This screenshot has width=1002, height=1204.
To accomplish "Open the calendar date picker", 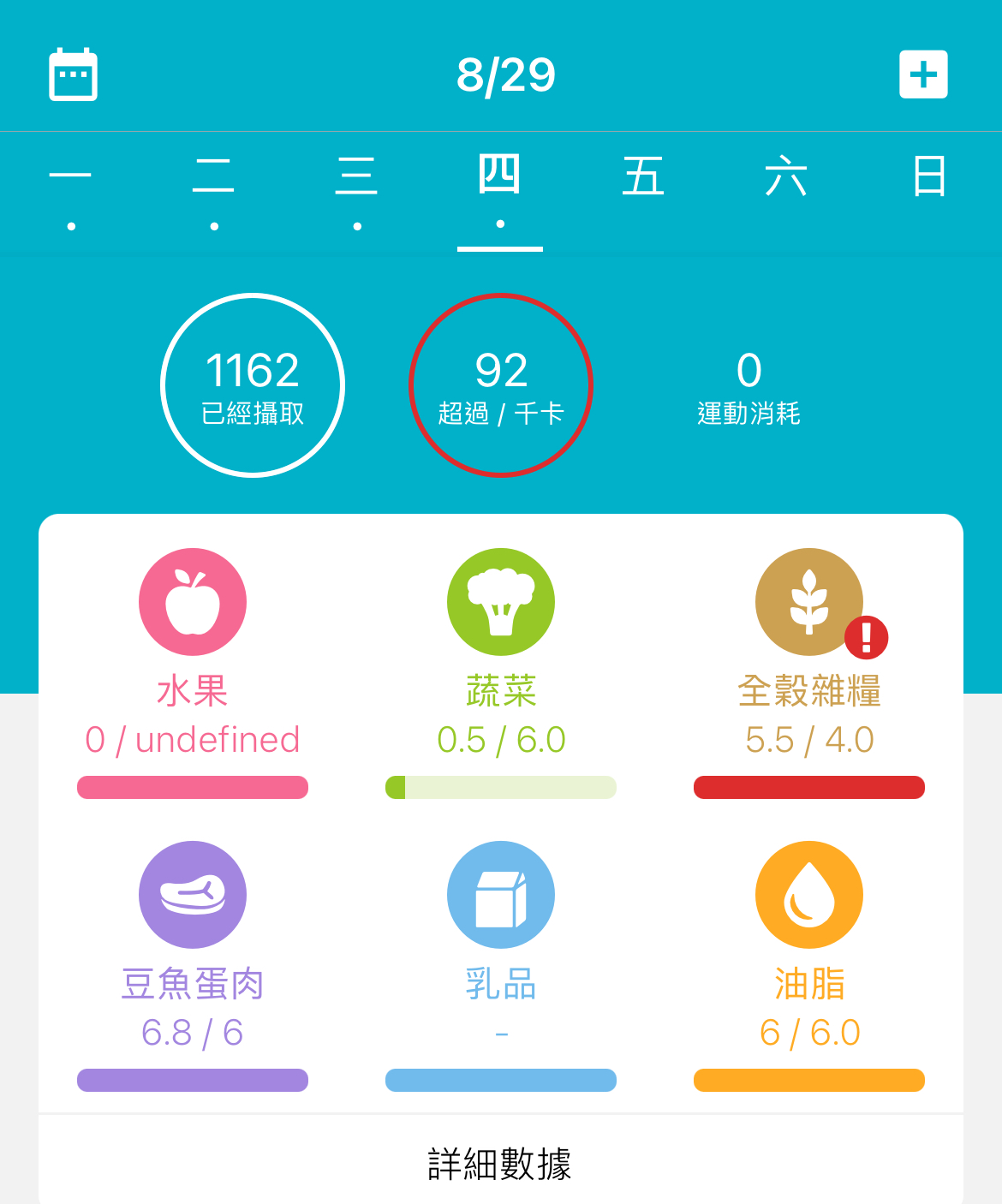I will click(x=73, y=75).
